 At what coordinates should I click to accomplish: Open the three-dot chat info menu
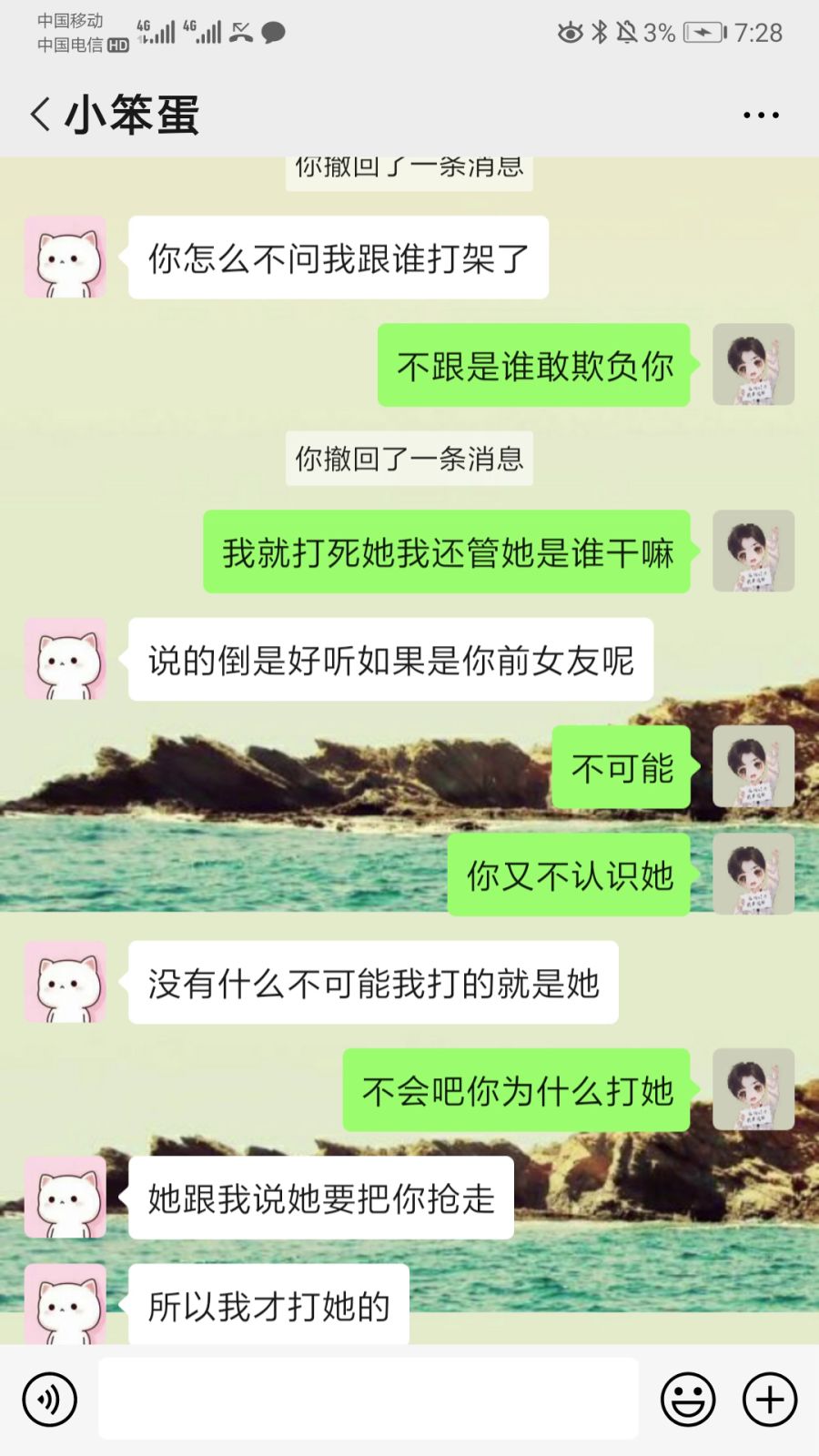point(761,116)
